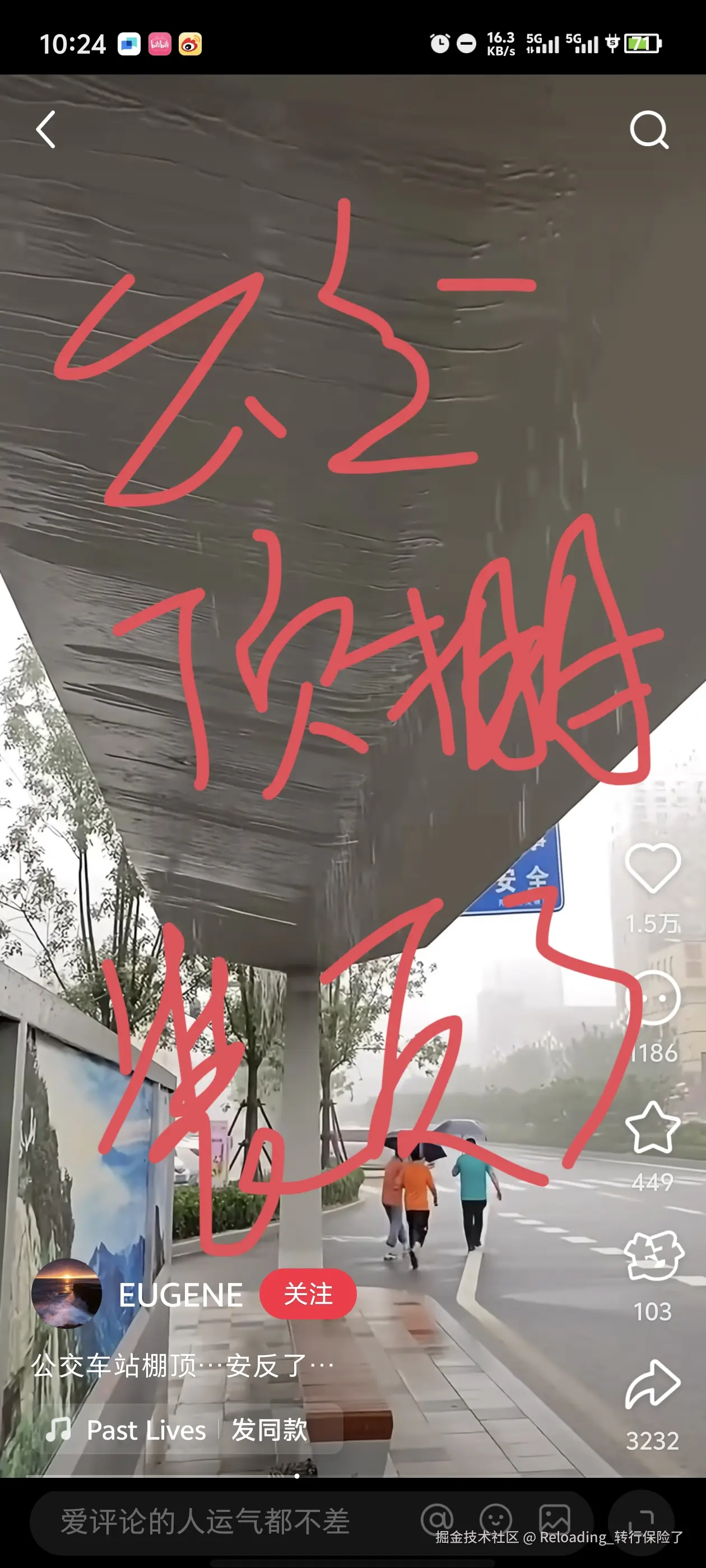The image size is (706, 1568).
Task: Open the emoji picker in comment bar
Action: [495, 1520]
